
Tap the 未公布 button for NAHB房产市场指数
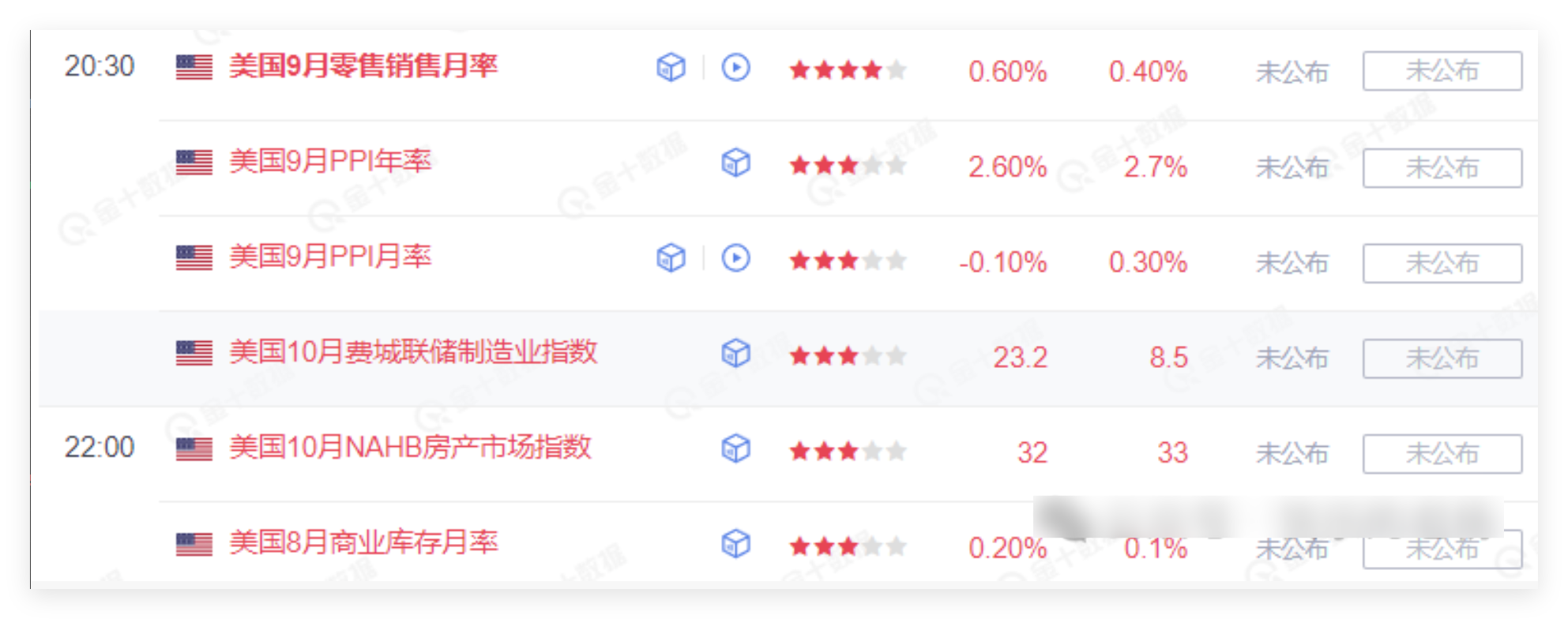pos(1442,454)
